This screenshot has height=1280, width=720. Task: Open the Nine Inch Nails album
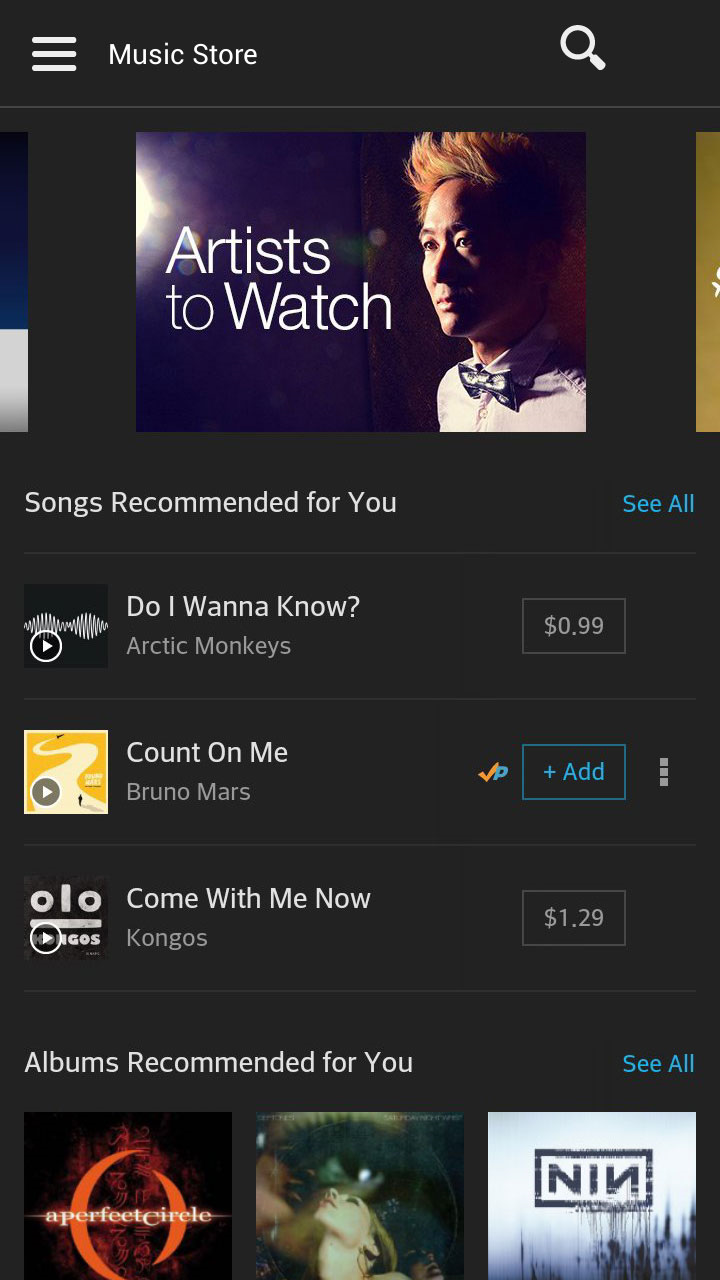(x=592, y=1196)
